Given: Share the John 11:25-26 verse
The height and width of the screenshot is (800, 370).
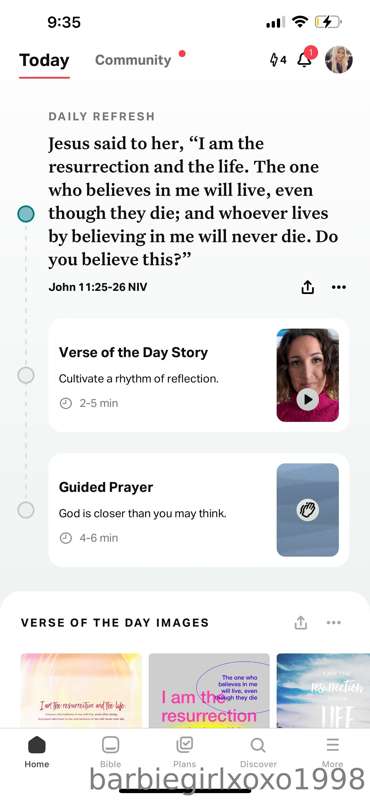Looking at the screenshot, I should pos(307,287).
